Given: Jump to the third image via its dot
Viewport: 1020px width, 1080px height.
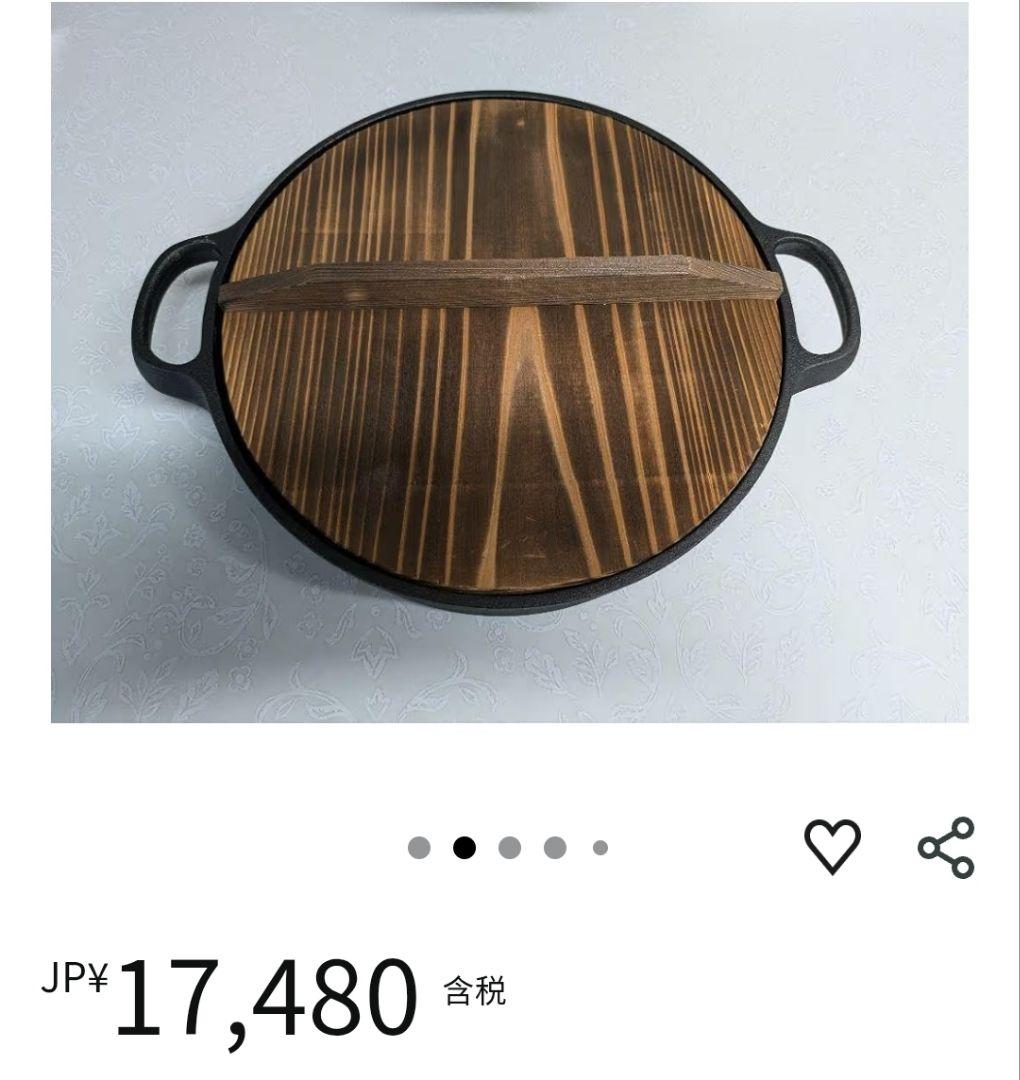Looking at the screenshot, I should [509, 846].
